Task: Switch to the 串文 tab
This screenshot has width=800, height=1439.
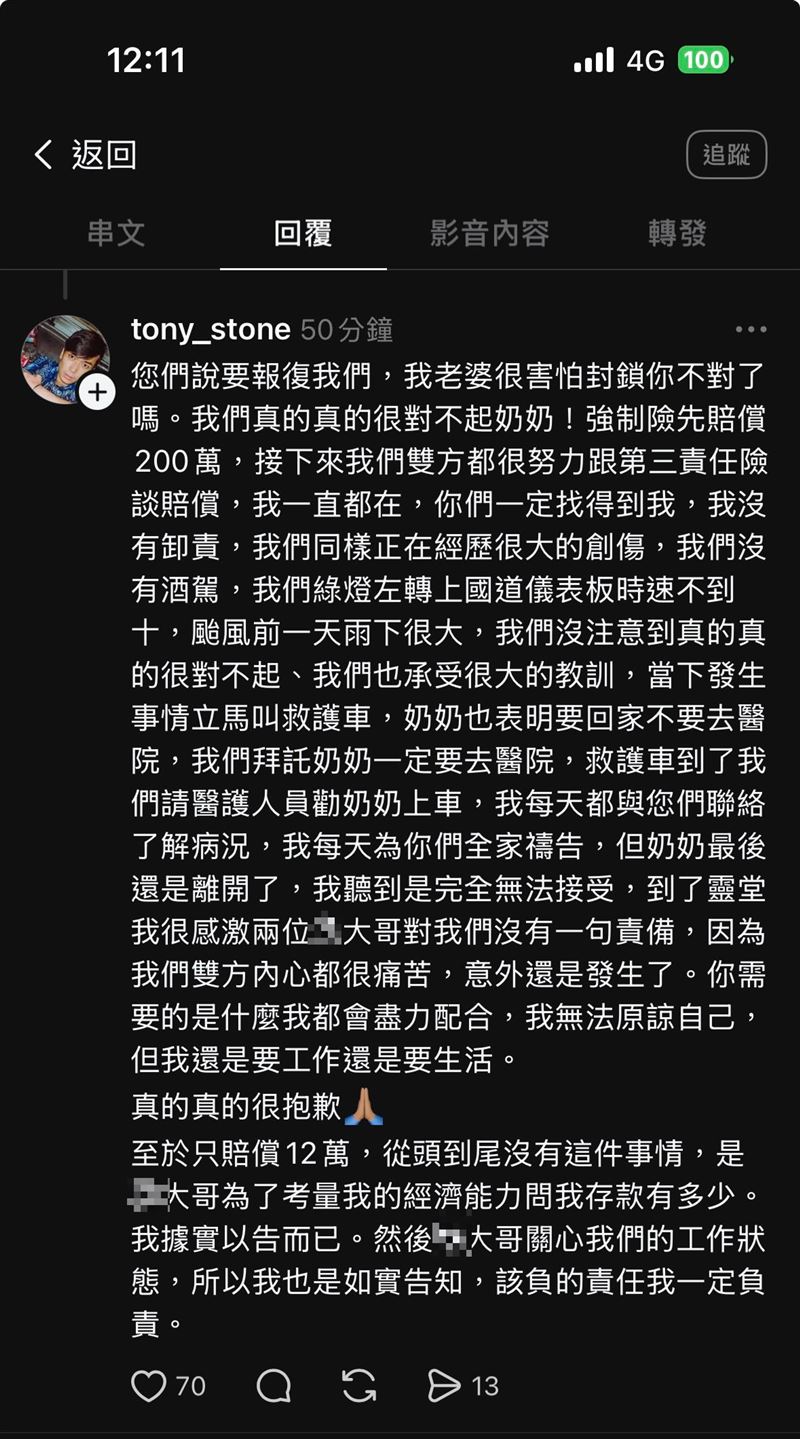Action: [114, 234]
